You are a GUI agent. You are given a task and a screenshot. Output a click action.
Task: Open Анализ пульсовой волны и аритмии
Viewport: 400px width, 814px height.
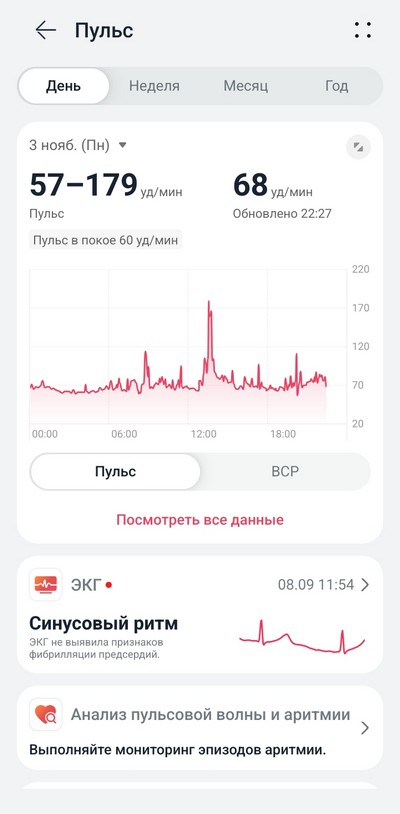pyautogui.click(x=200, y=728)
